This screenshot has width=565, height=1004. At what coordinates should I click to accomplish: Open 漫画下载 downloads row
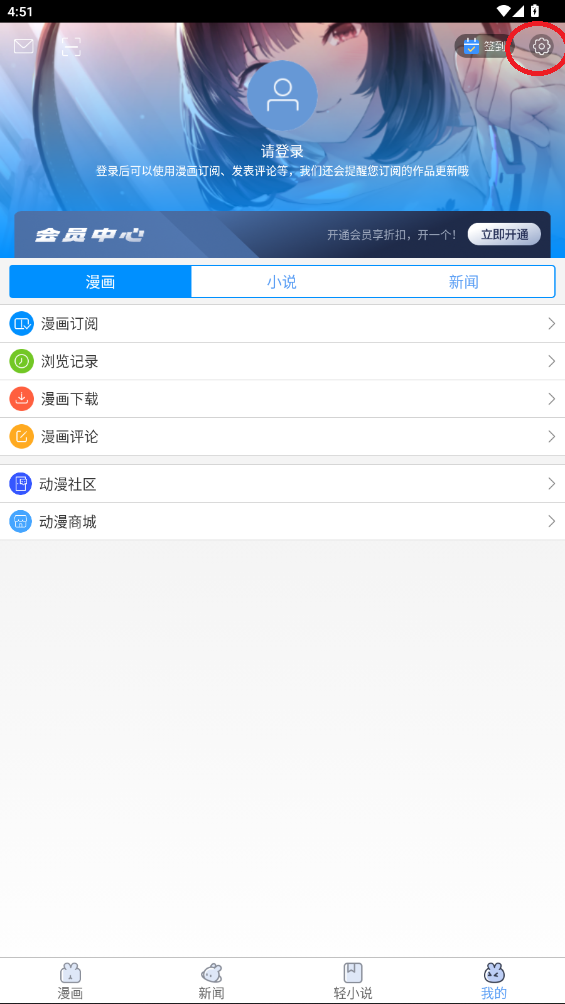tap(282, 399)
